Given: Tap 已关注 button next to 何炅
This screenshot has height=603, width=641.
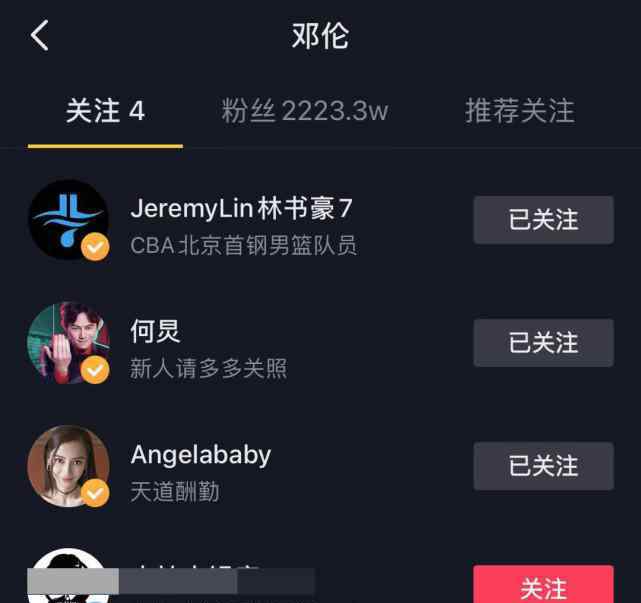Looking at the screenshot, I should coord(543,343).
